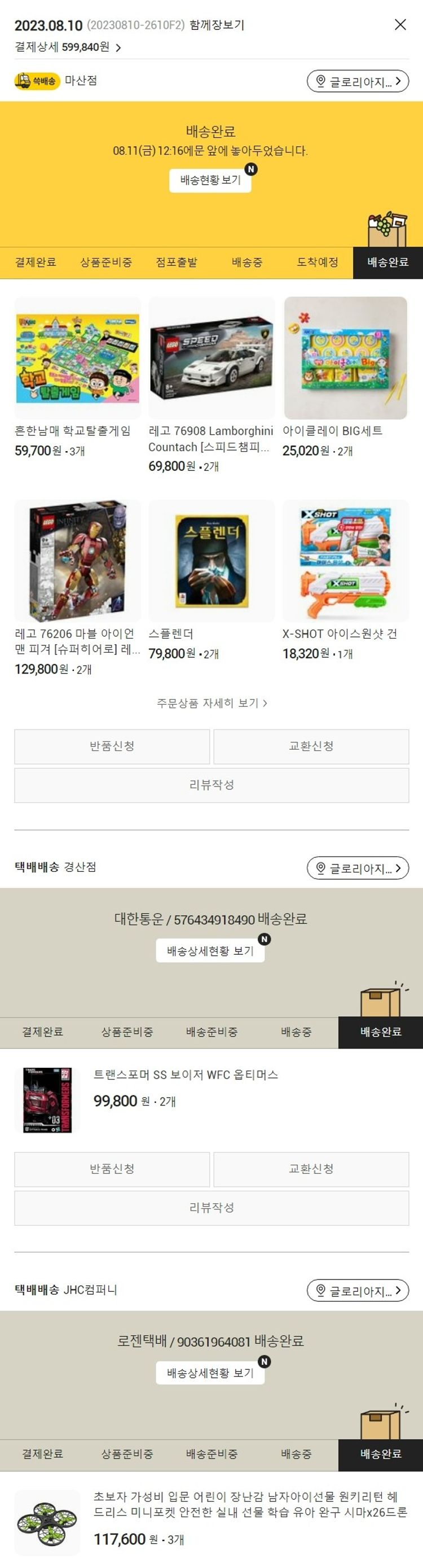Image resolution: width=423 pixels, height=1568 pixels.
Task: Open 글로리아지 address for 마산점 delivery
Action: [x=358, y=81]
